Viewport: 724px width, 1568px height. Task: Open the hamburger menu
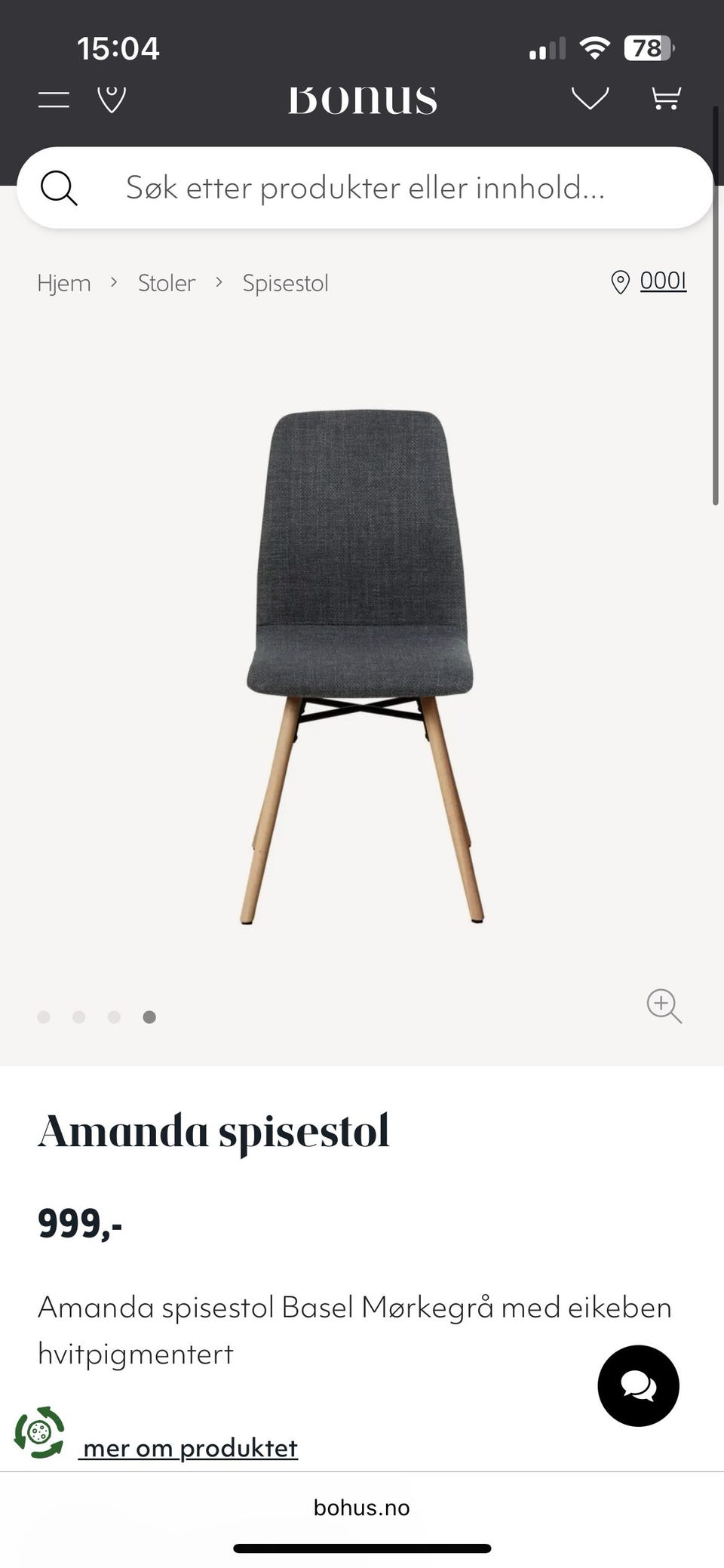click(x=54, y=99)
